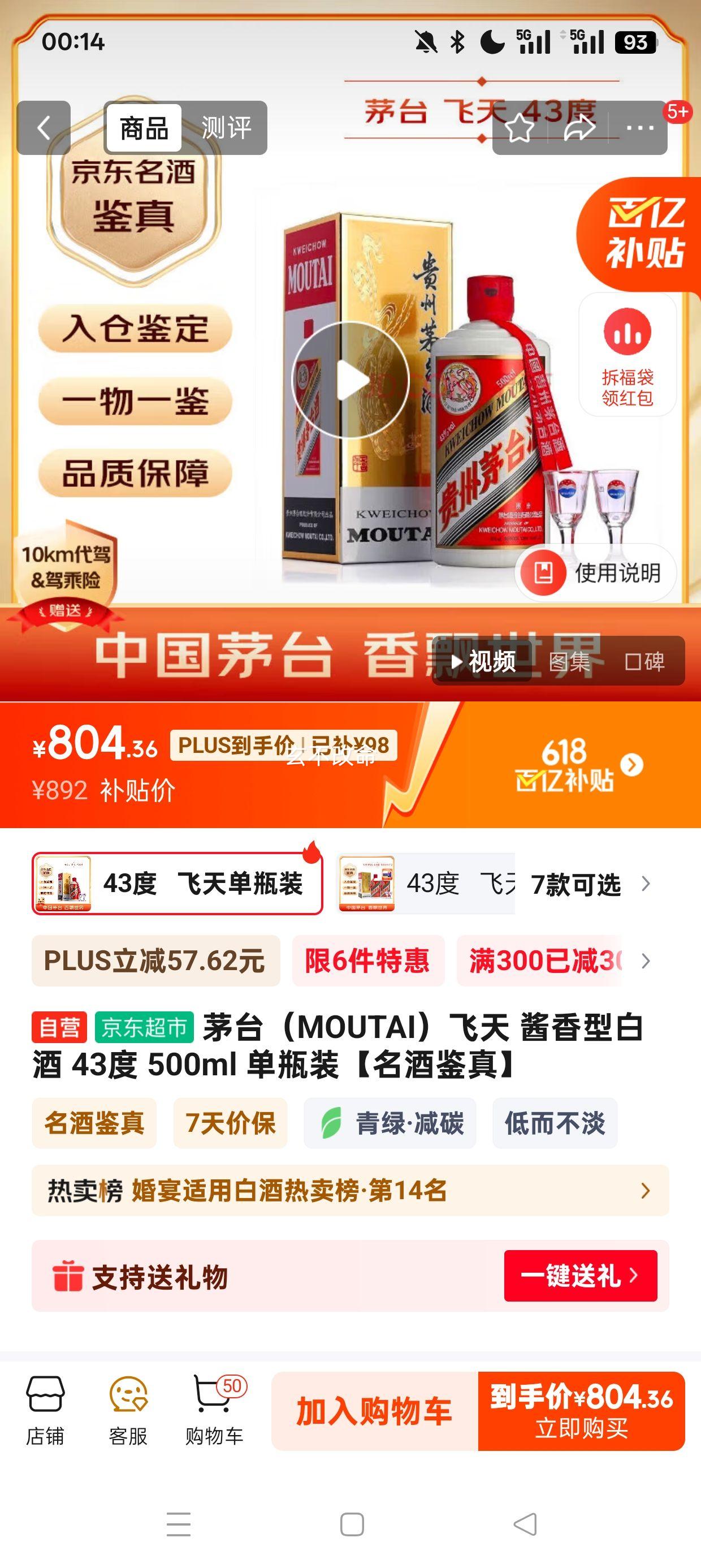The width and height of the screenshot is (701, 1568).
Task: Tap 加入购物车
Action: [x=374, y=1411]
